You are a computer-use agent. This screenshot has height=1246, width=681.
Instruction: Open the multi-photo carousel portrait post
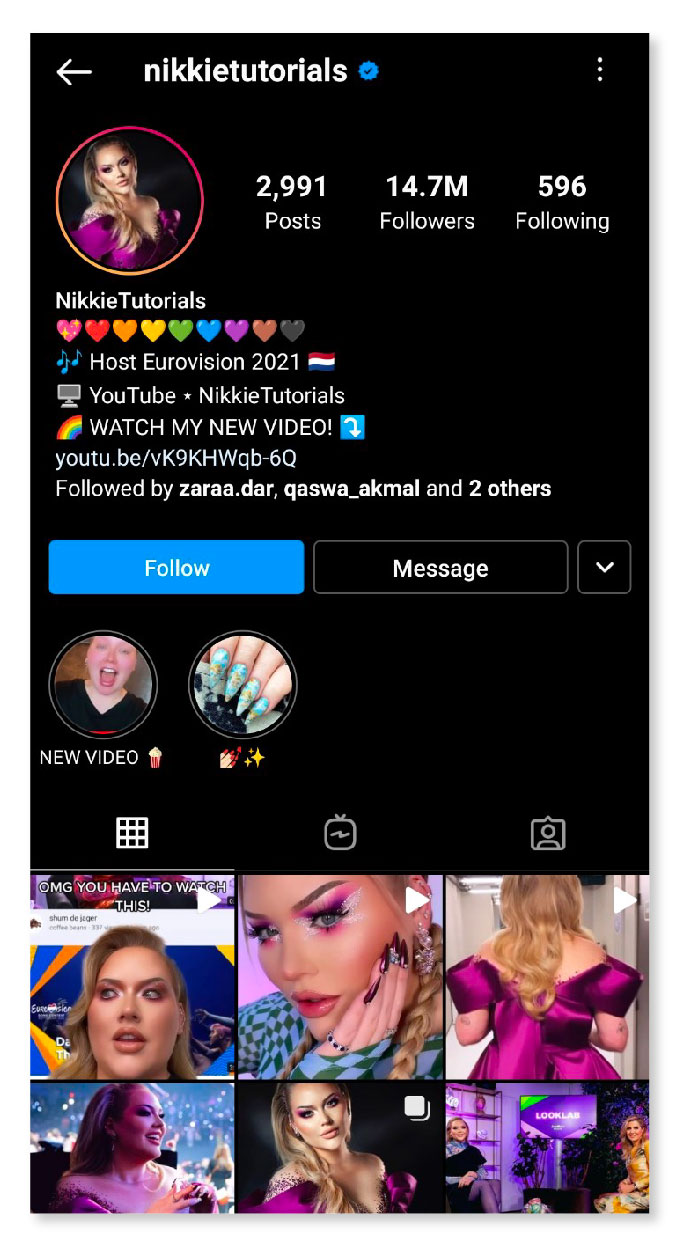(340, 1148)
